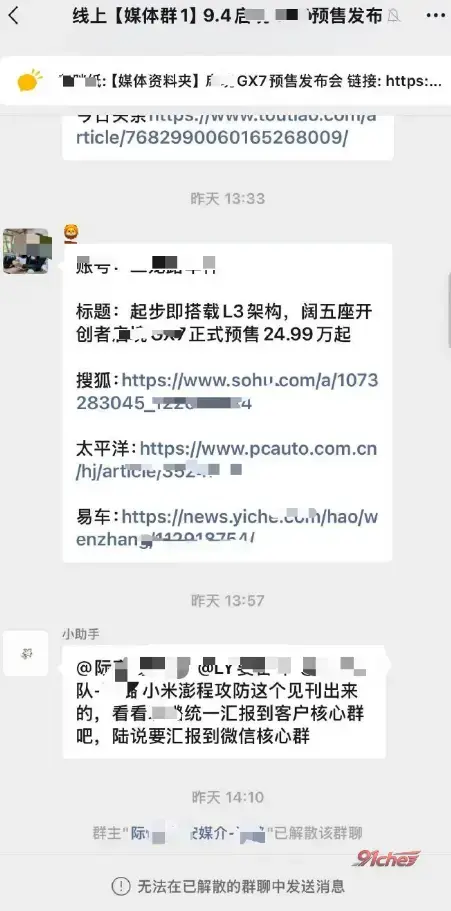Open the pinned 媒体资料夹 announcement banner
Screen dimensions: 451x911
[x=226, y=81]
